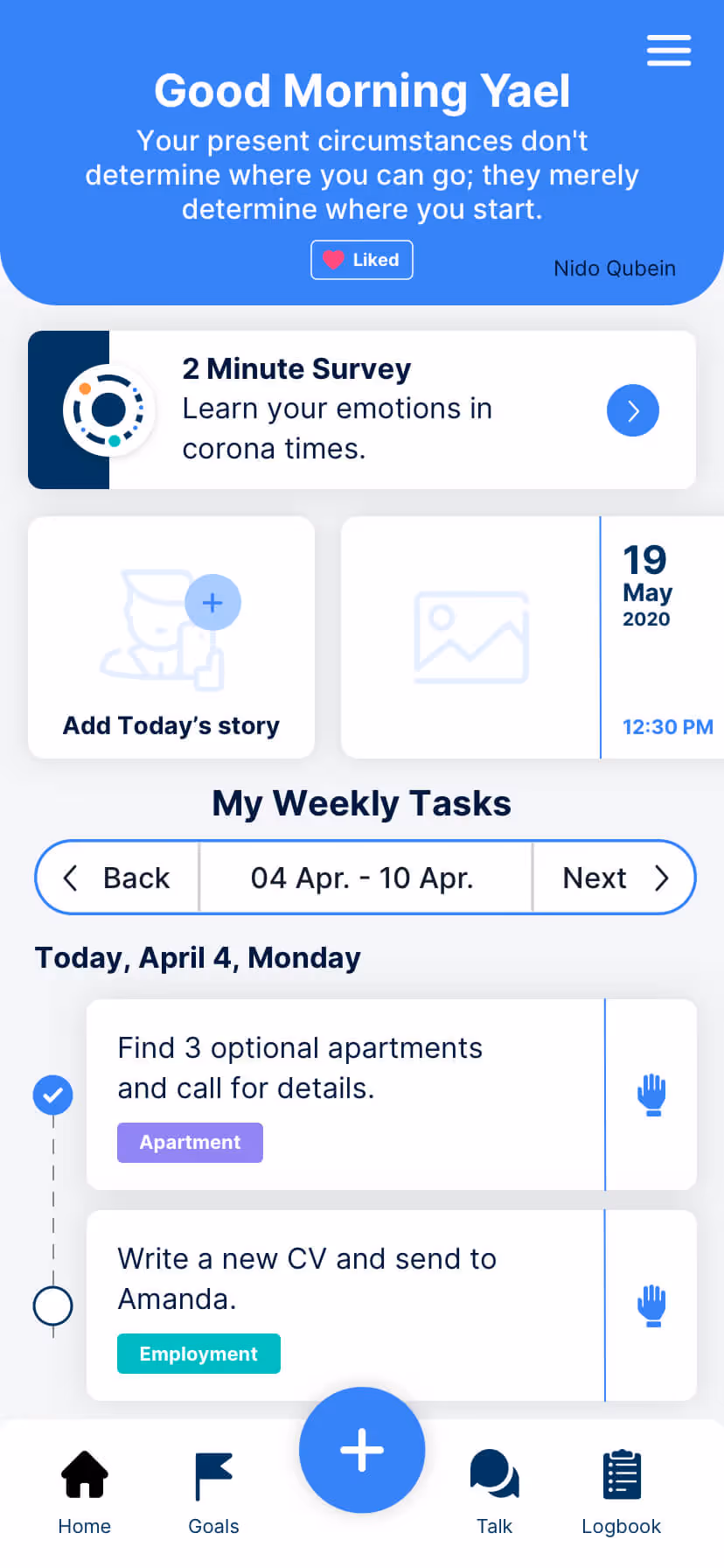Select the Employment tag
724x1568 pixels.
[x=198, y=1354]
